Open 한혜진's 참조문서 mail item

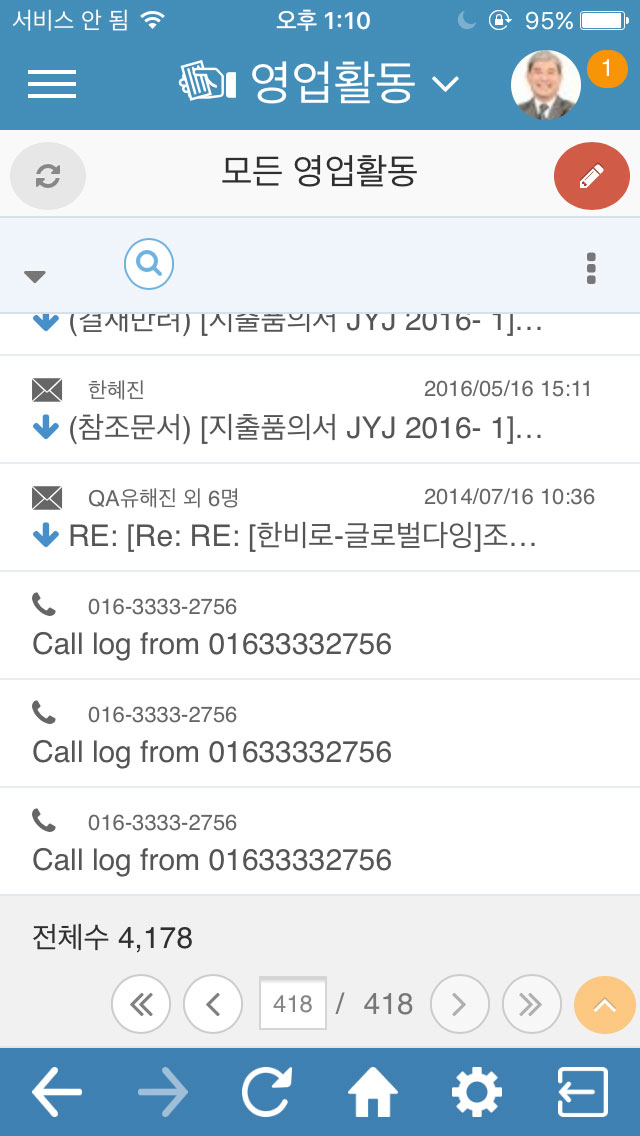click(x=320, y=409)
